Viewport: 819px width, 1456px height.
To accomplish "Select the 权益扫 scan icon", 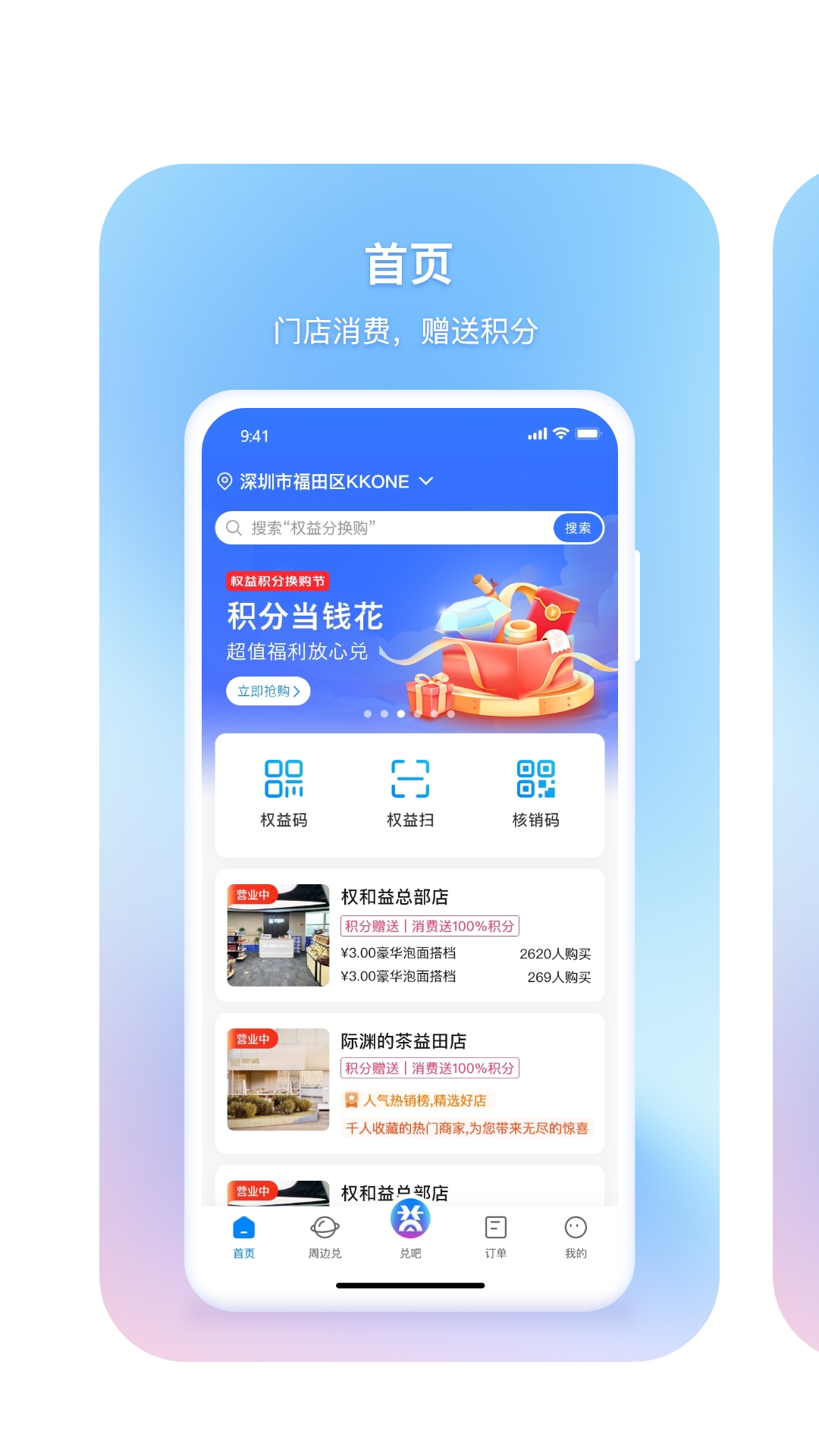I will point(410,779).
